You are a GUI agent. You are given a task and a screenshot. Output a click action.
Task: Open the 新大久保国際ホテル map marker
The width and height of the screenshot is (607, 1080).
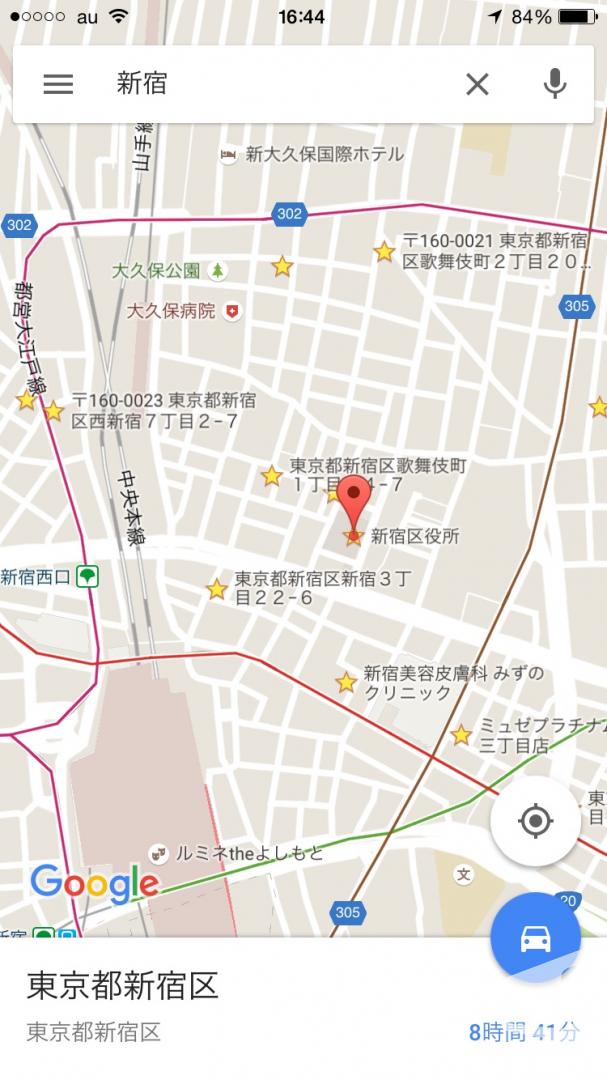228,155
